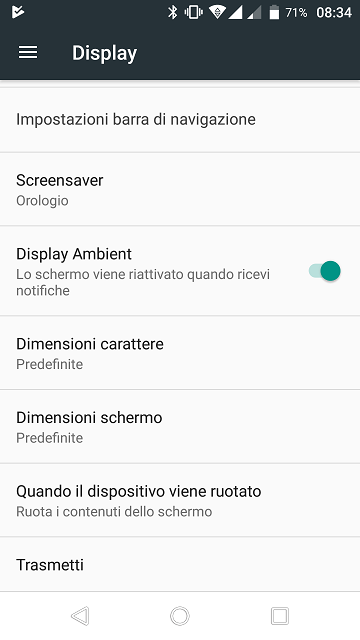Open Dimensioni carattere setting
The height and width of the screenshot is (640, 360).
(x=180, y=353)
